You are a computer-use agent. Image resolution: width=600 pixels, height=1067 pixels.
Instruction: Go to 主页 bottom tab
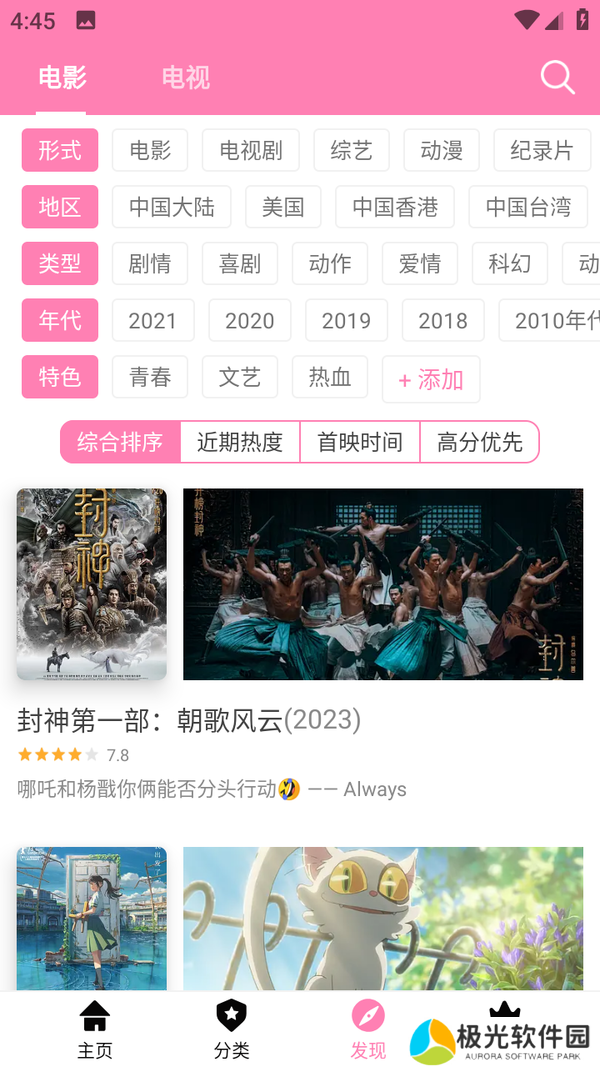(x=95, y=1030)
